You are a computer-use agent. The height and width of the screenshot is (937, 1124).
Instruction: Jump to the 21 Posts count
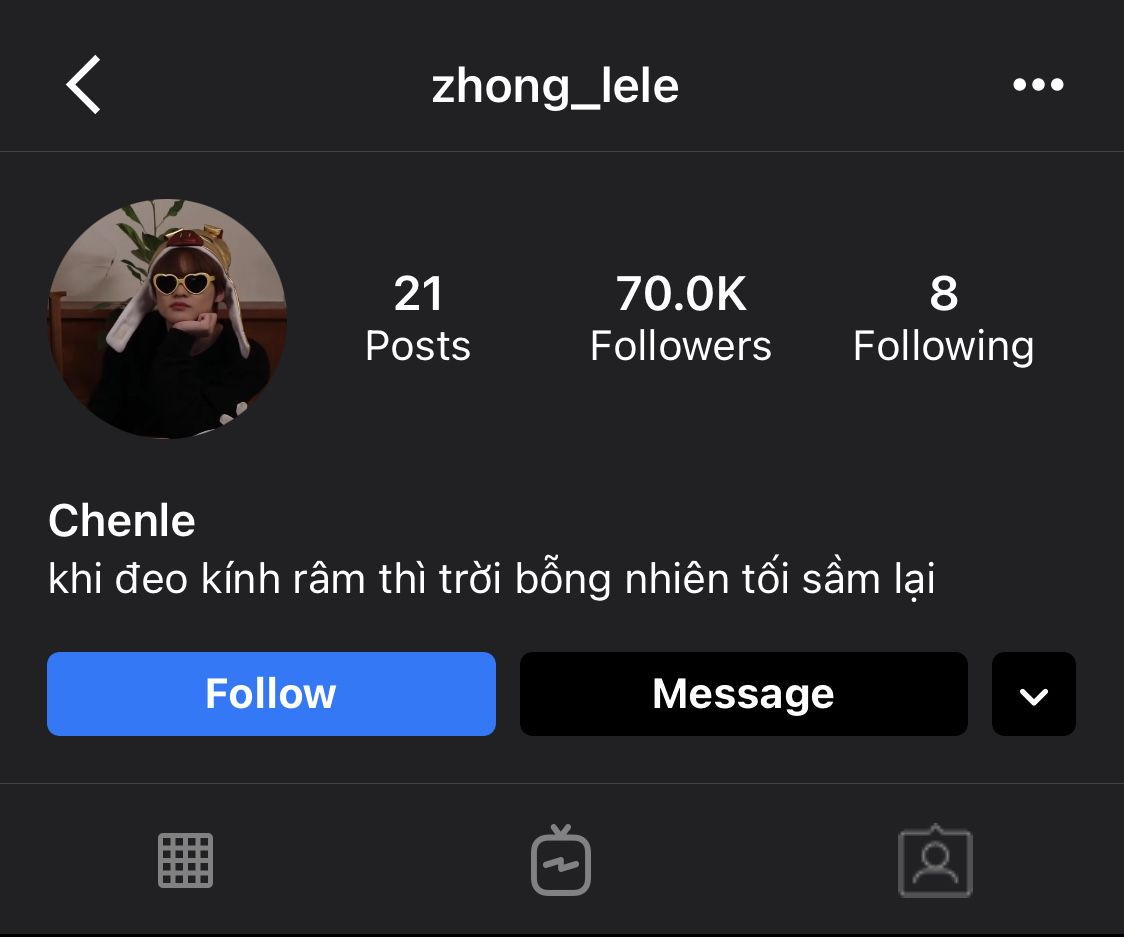pyautogui.click(x=418, y=319)
